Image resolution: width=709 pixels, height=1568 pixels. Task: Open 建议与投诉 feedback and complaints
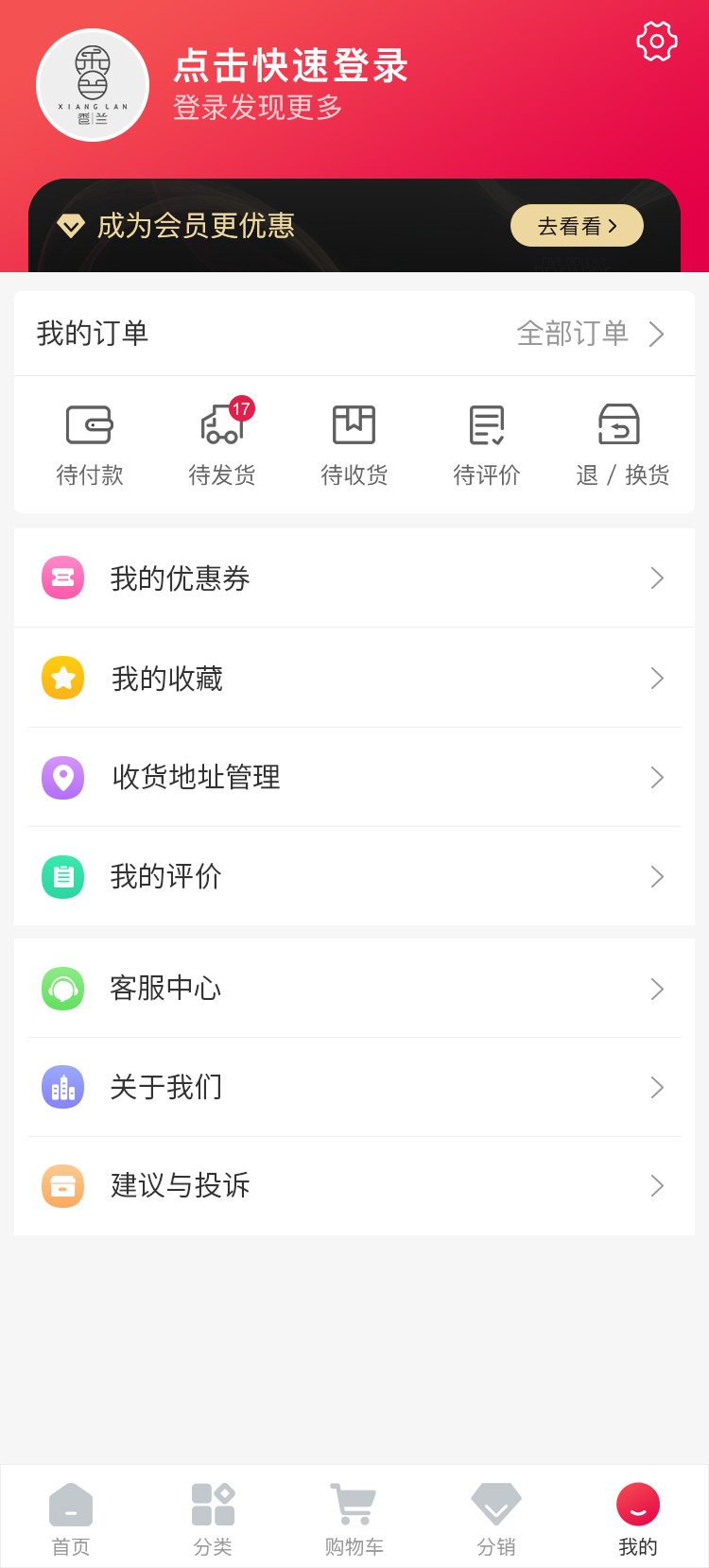[x=354, y=1185]
